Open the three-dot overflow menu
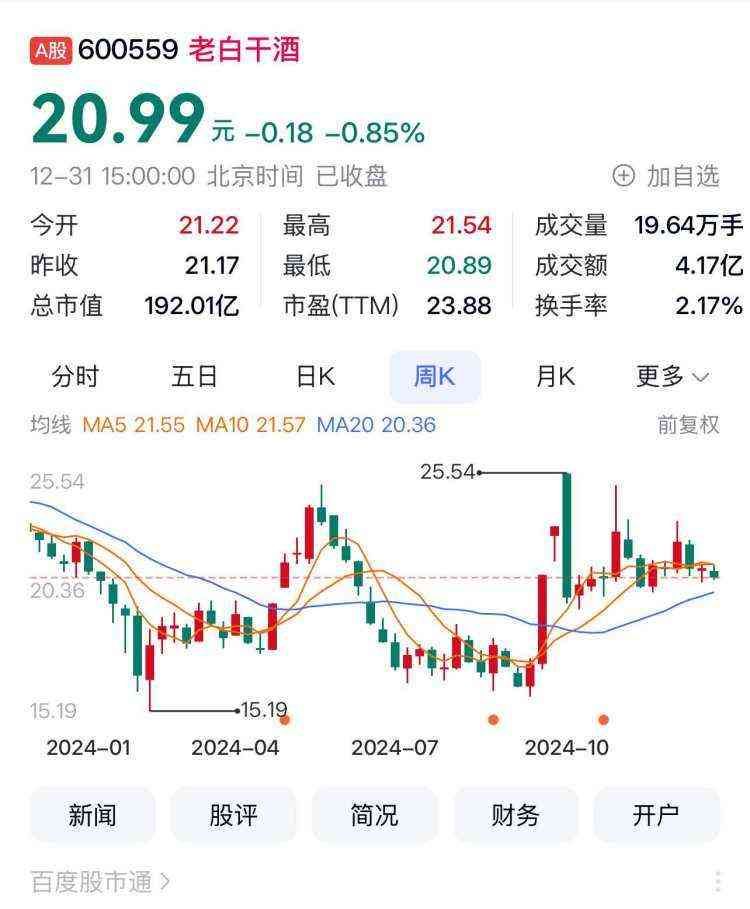750x909 pixels. tap(718, 882)
